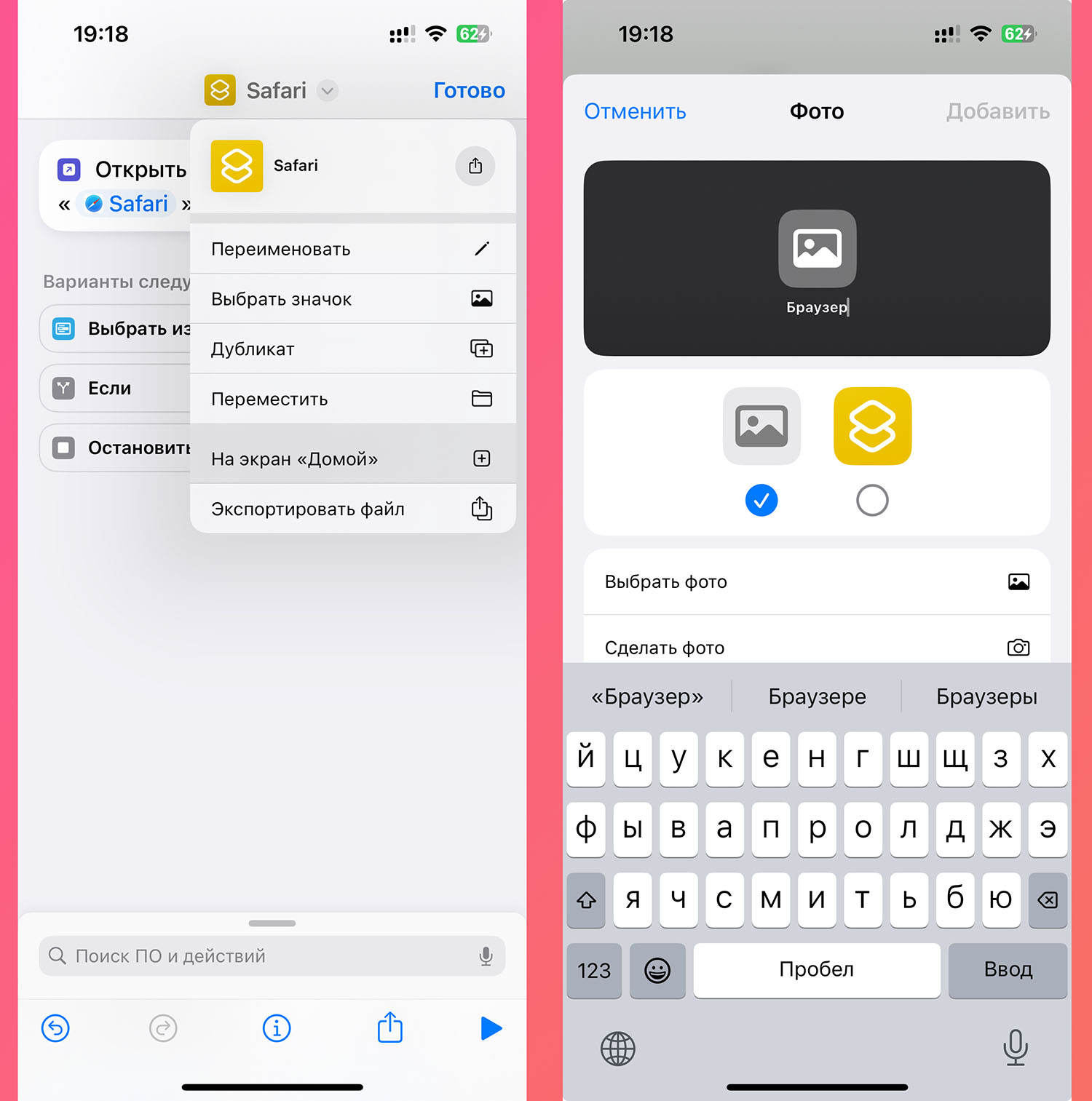Tap Готово to finish editing
Viewport: 1092px width, 1101px height.
pos(469,90)
